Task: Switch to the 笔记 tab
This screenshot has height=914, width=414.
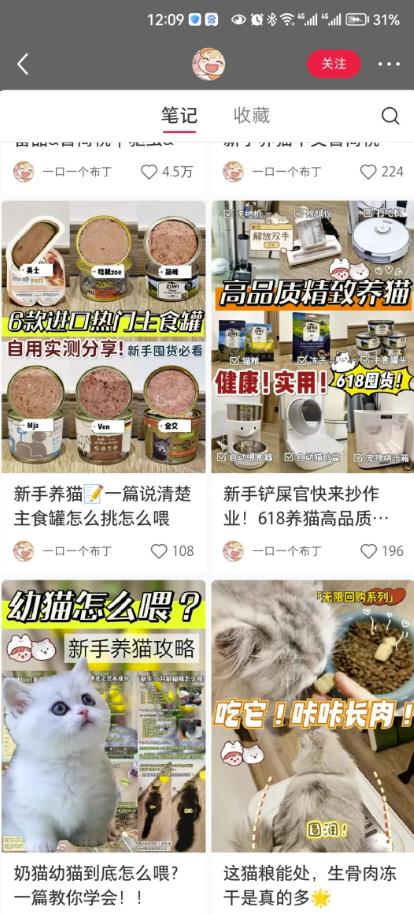Action: (x=179, y=115)
